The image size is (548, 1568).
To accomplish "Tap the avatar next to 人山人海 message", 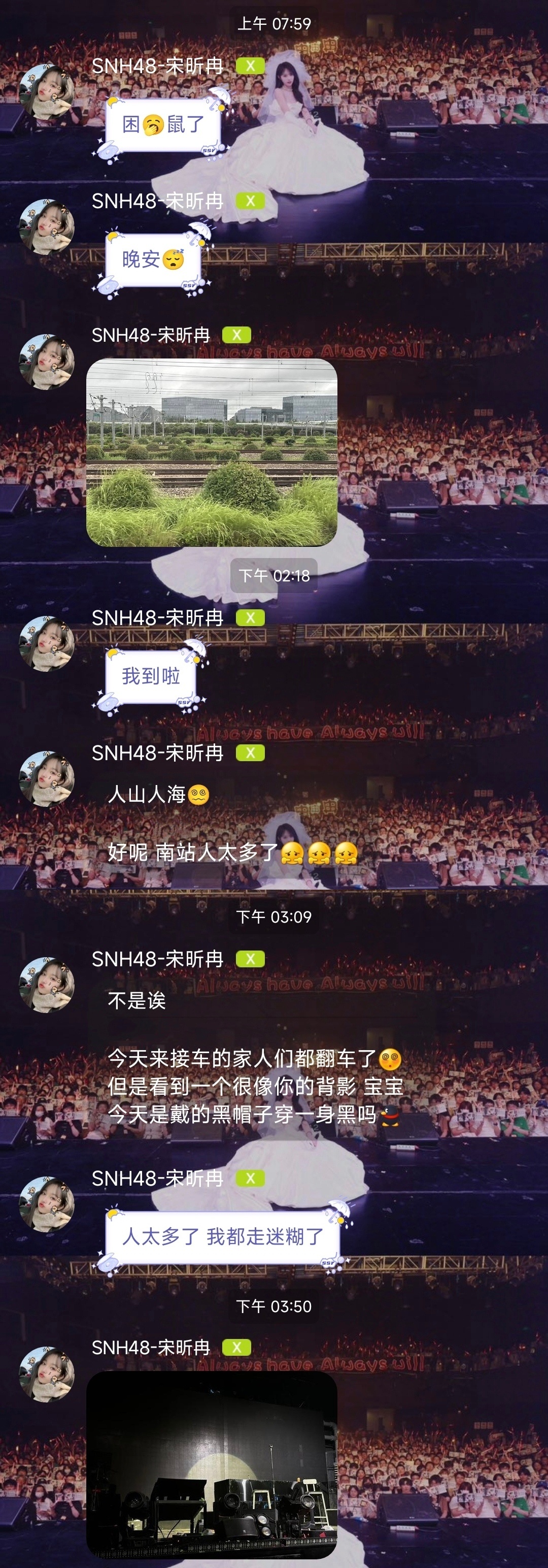I will point(46,778).
